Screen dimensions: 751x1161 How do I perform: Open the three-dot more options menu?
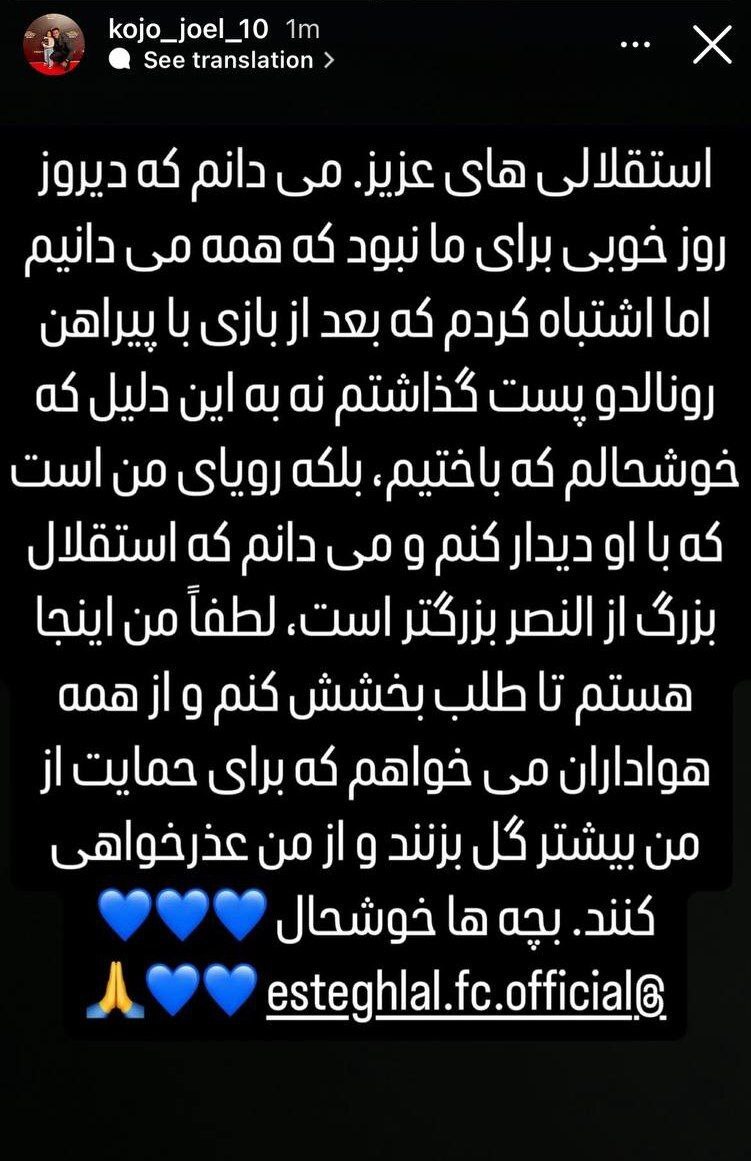[634, 45]
